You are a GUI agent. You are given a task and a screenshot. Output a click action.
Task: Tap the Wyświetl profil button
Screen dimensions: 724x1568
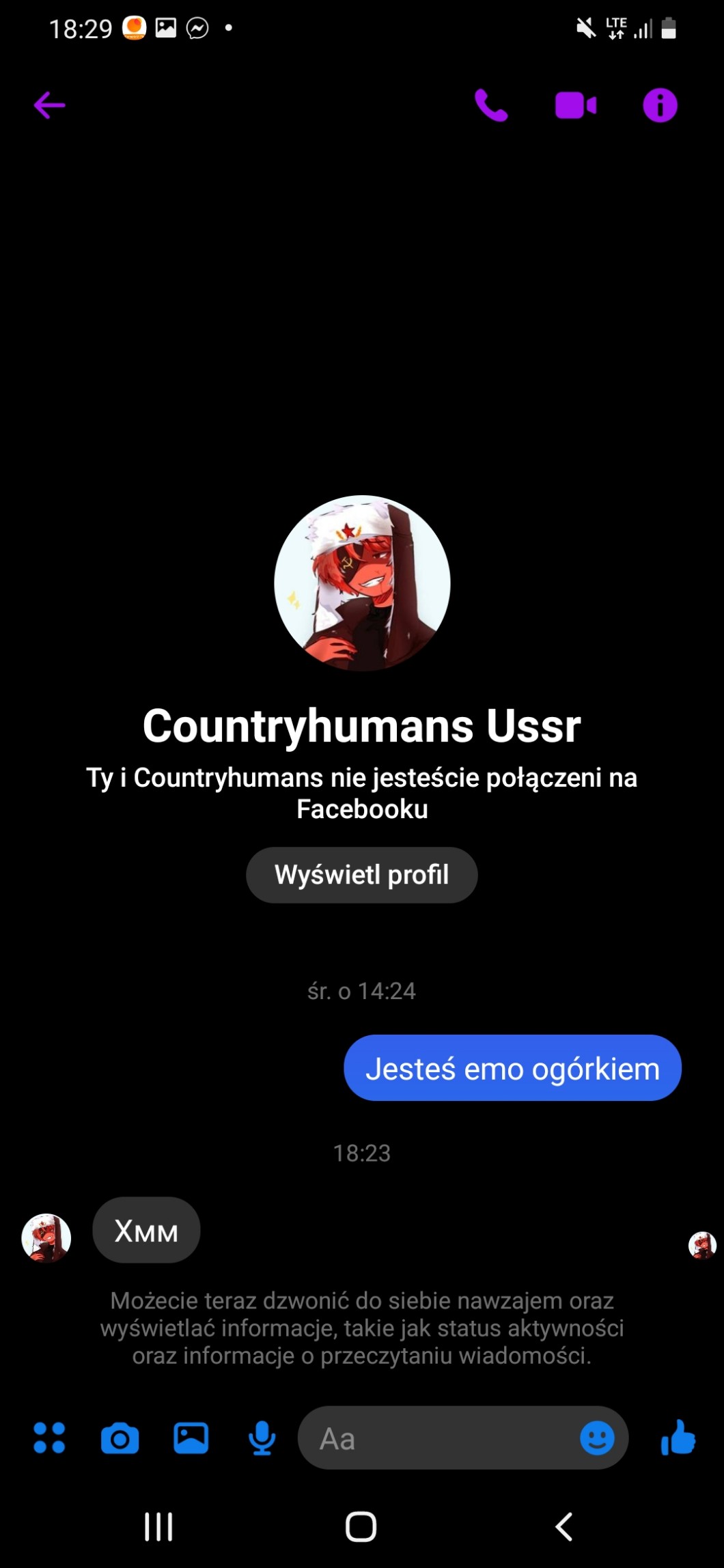[x=361, y=875]
